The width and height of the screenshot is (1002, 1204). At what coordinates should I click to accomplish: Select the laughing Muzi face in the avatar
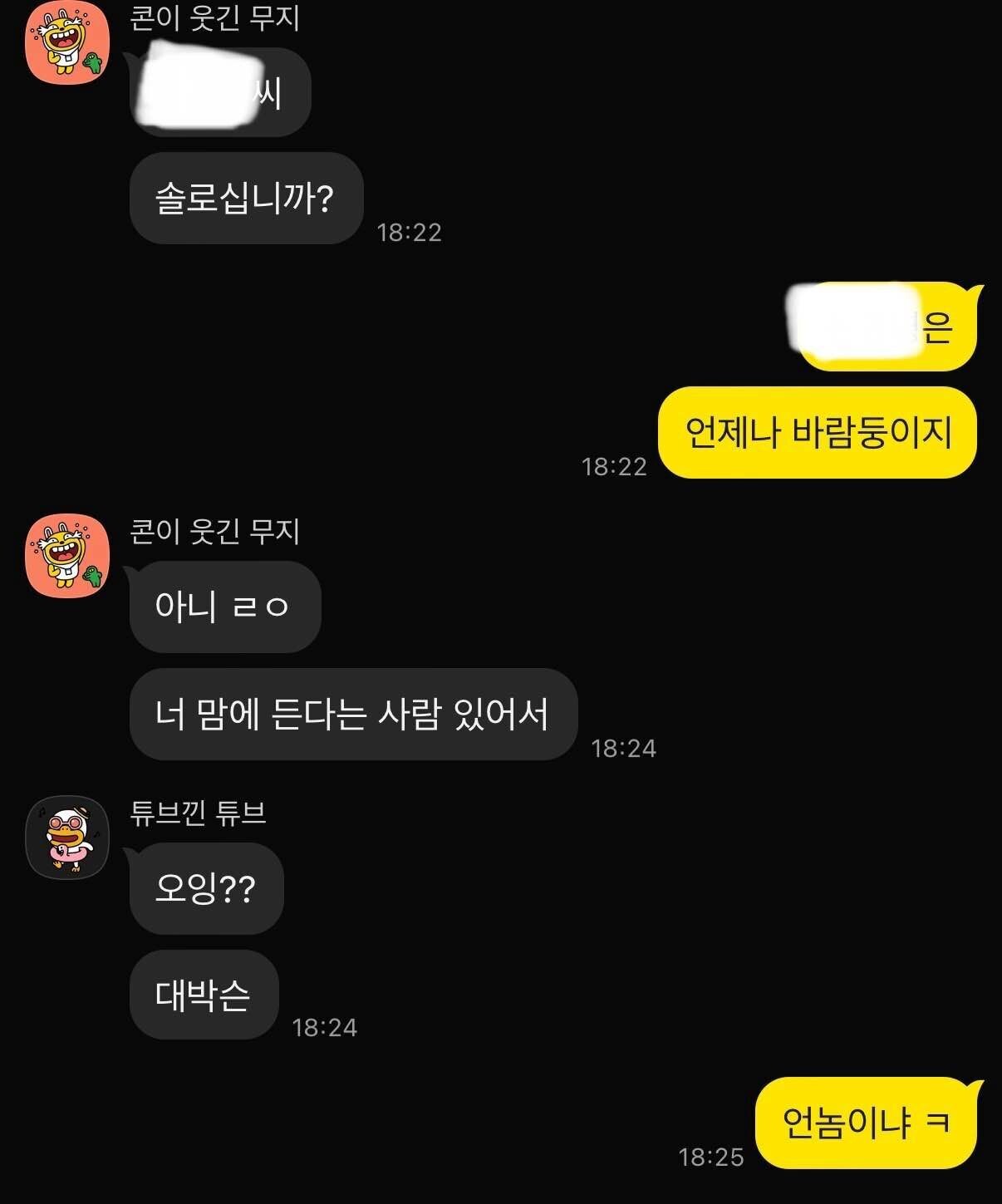click(x=65, y=35)
